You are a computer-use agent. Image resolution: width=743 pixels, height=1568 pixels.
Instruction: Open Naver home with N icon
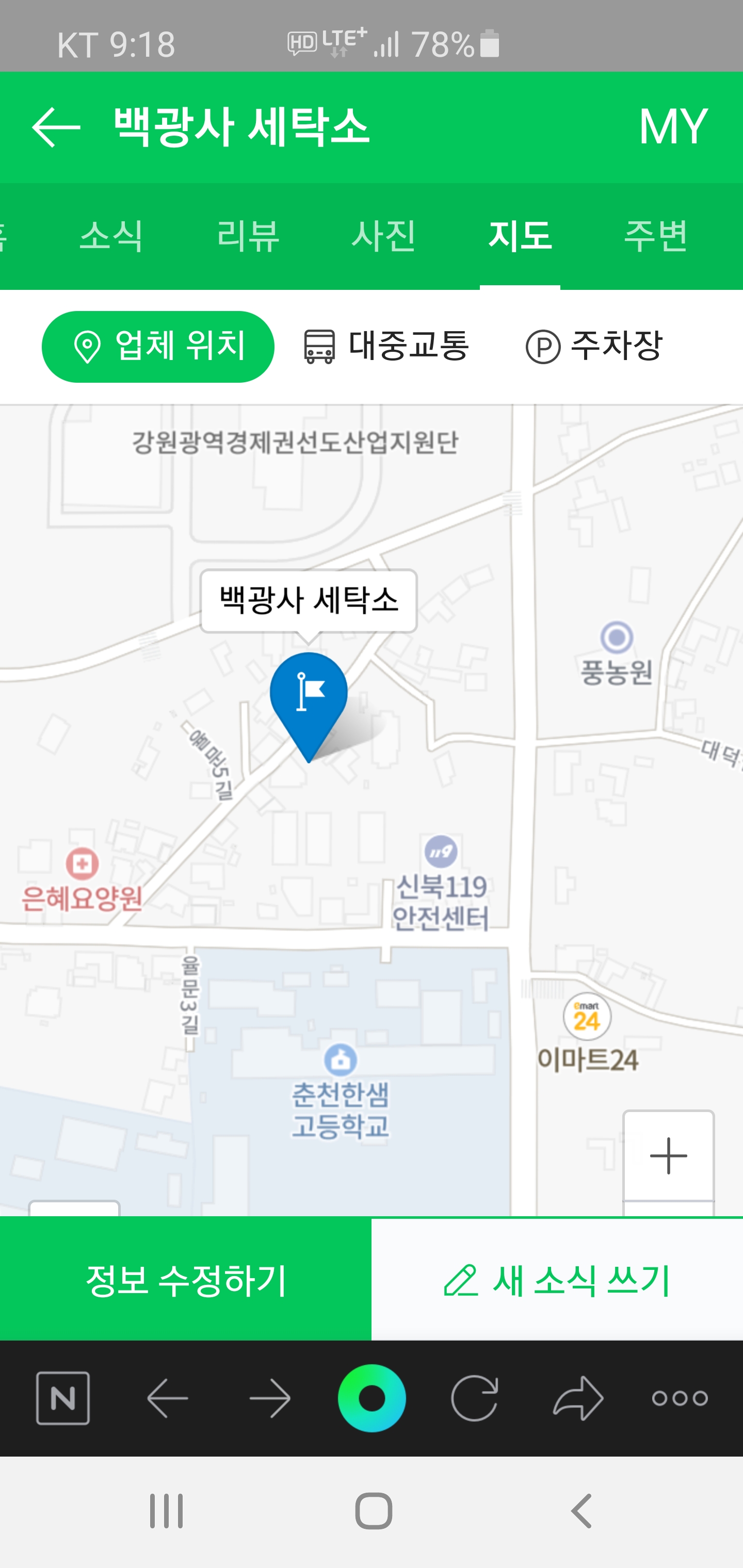[x=63, y=1398]
